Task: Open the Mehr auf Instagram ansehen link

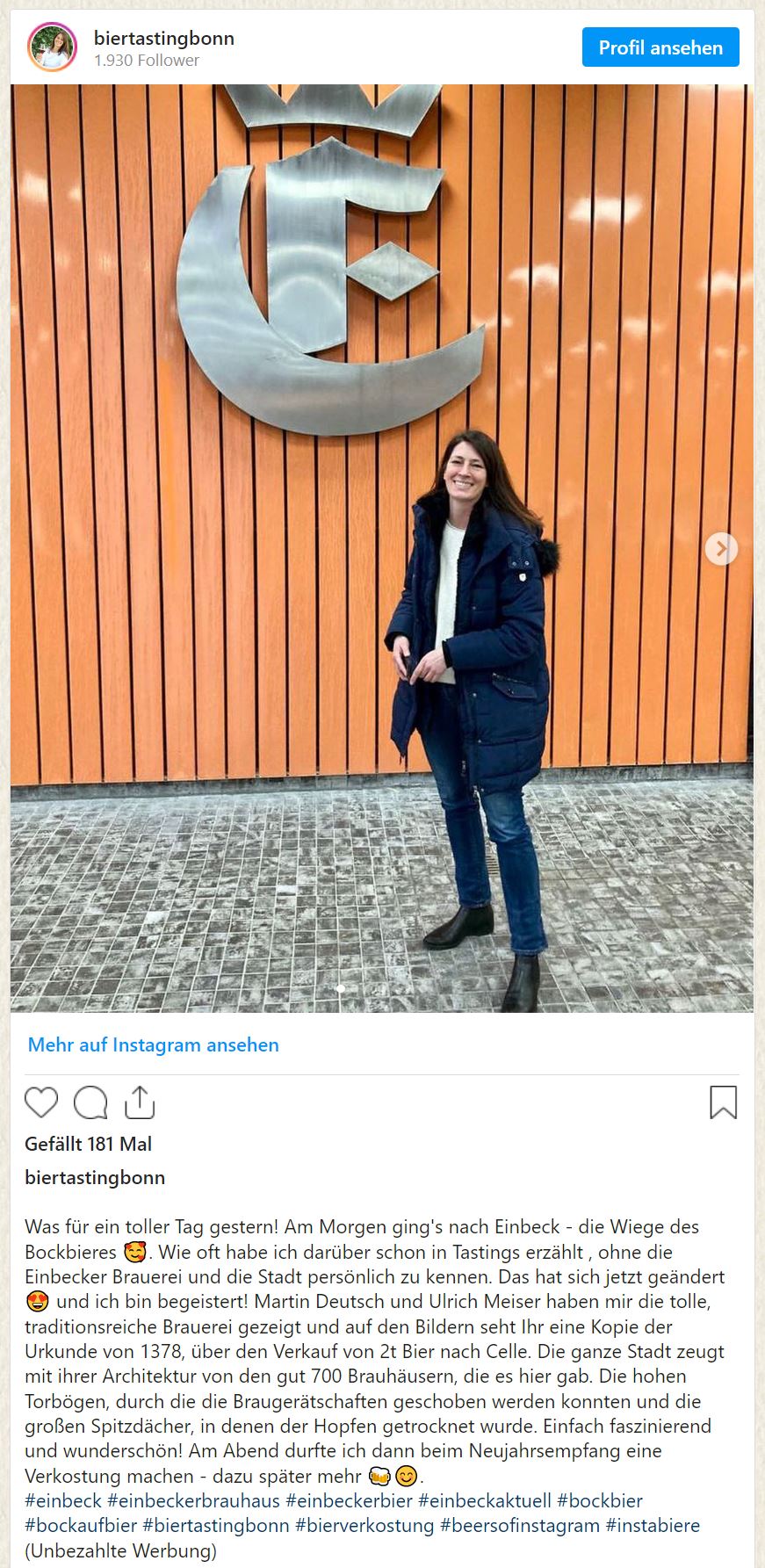Action: point(154,1044)
